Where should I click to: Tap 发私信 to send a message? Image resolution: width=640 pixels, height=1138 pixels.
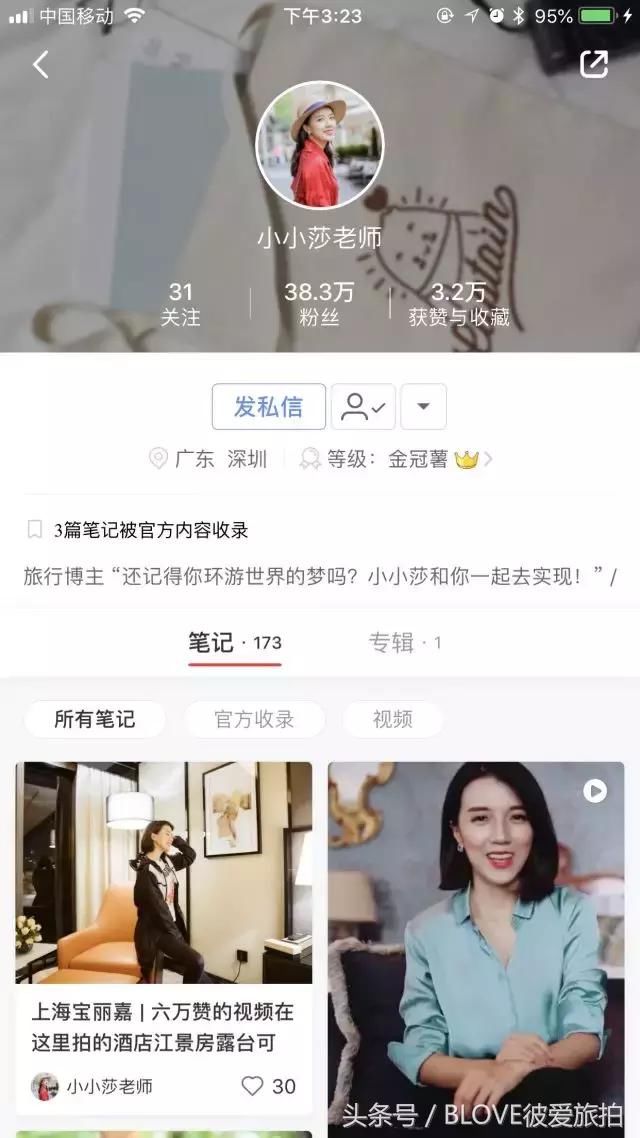tap(268, 407)
